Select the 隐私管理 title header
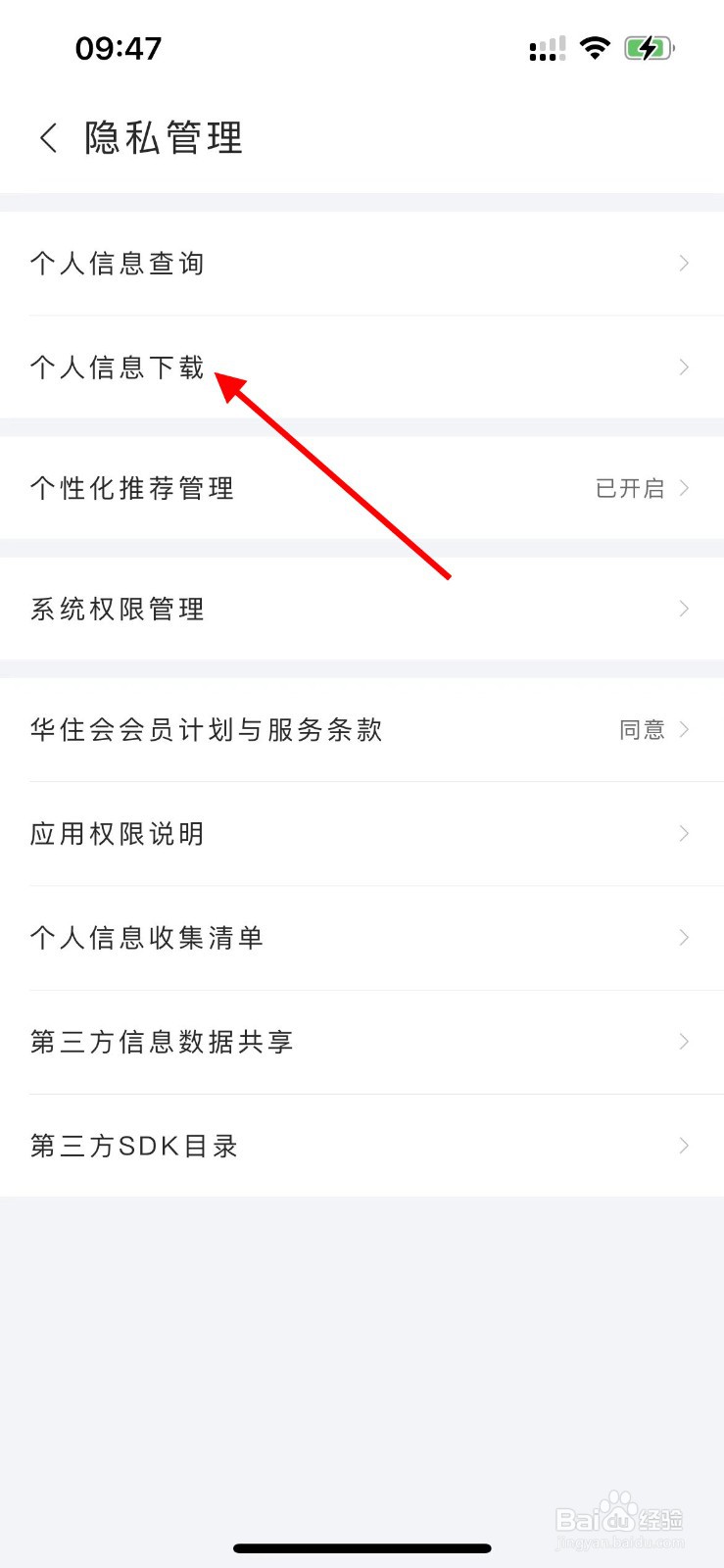This screenshot has width=724, height=1568. coord(162,137)
